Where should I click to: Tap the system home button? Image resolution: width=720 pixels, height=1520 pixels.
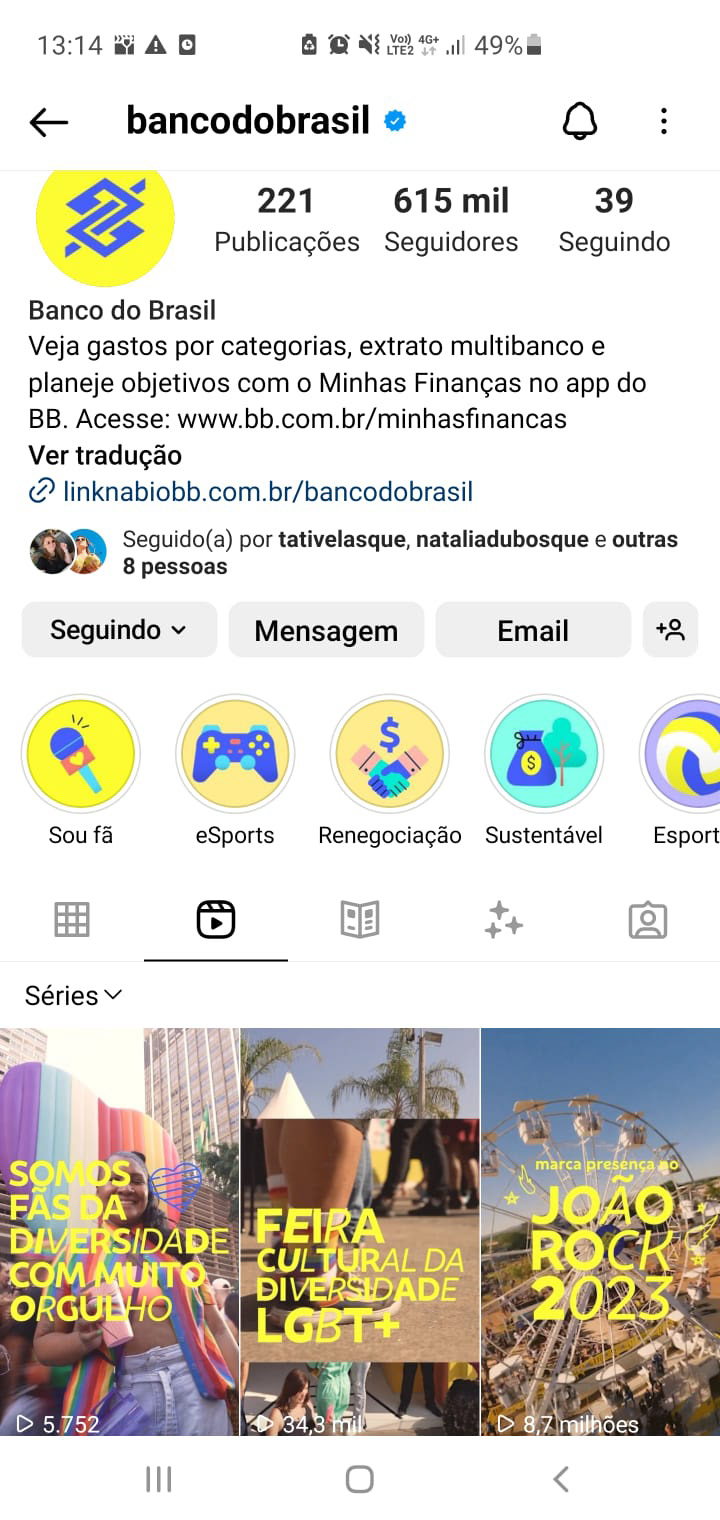(x=359, y=1479)
